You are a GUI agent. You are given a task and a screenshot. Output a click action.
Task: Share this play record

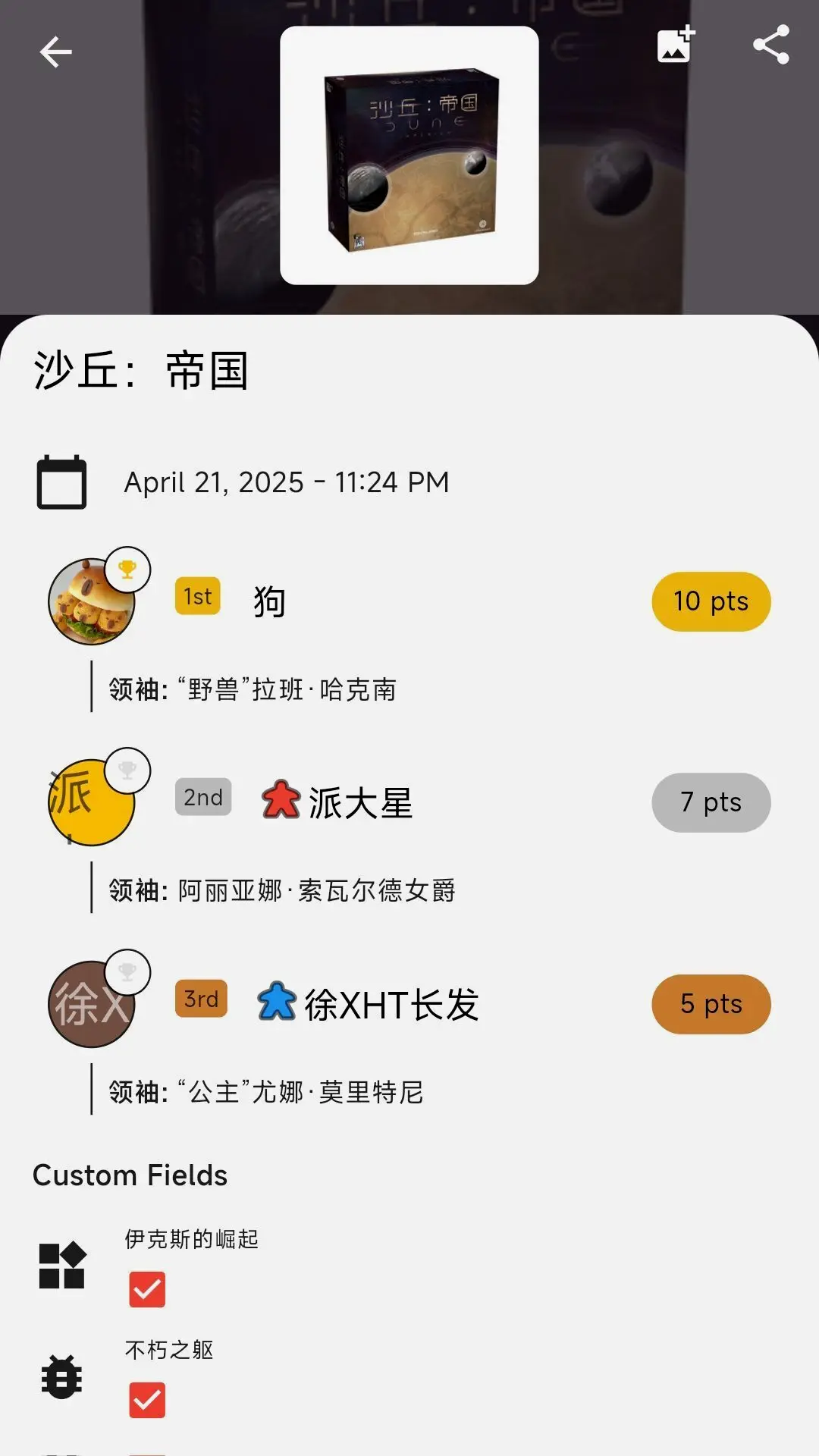(x=771, y=45)
